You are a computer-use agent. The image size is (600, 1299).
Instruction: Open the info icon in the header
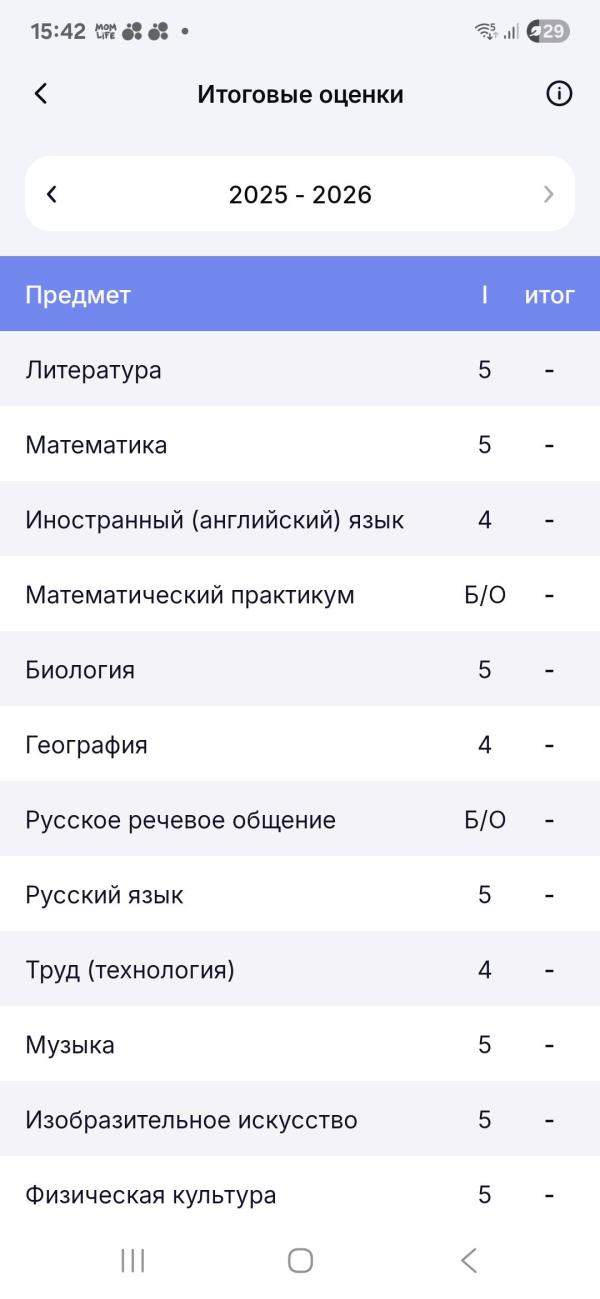coord(558,94)
